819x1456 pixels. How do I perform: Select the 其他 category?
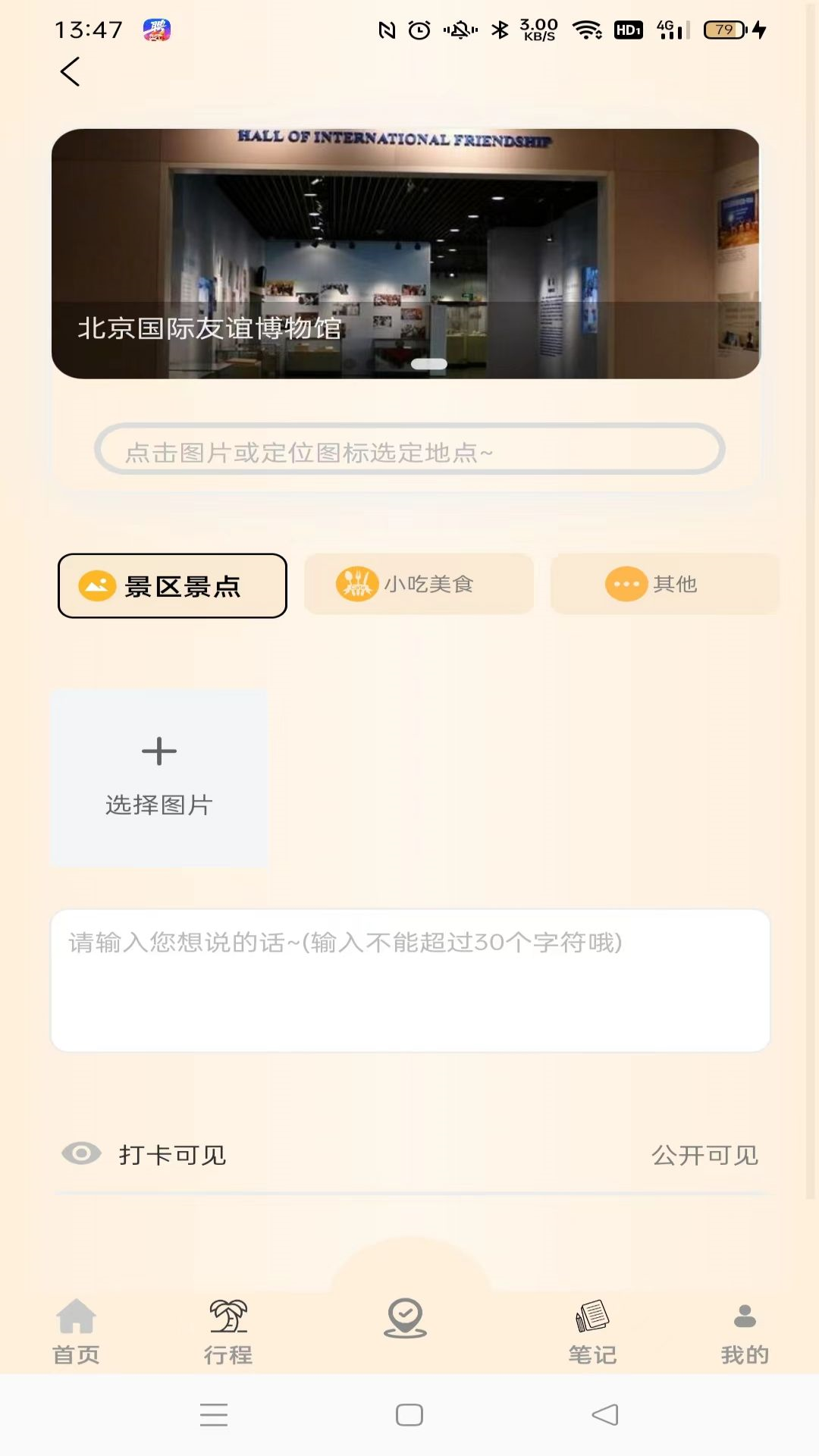click(x=664, y=584)
